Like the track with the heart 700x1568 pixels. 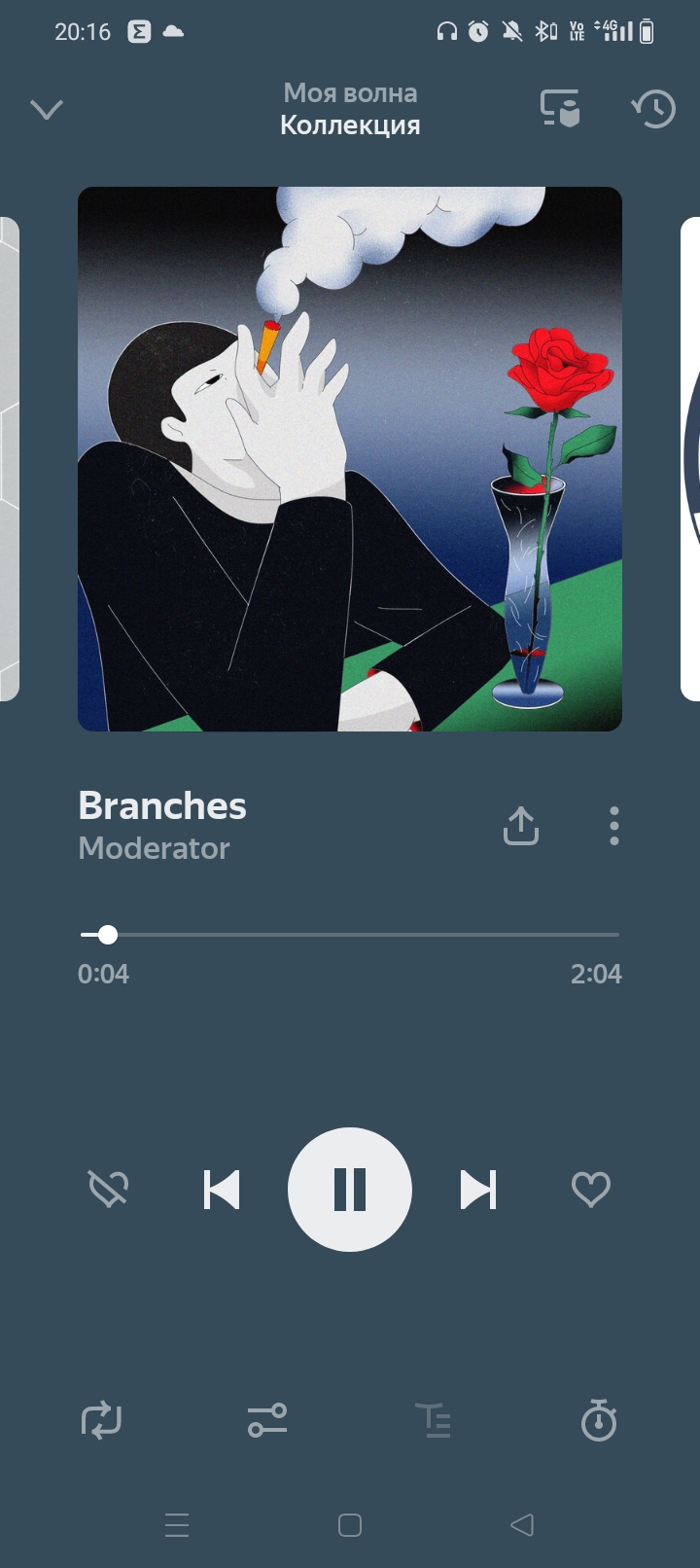591,1189
